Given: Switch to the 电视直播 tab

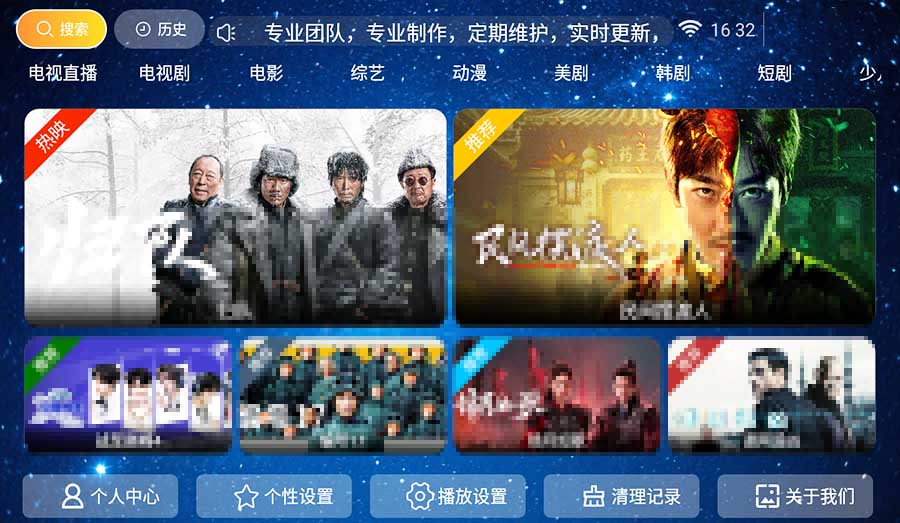Looking at the screenshot, I should pos(63,73).
